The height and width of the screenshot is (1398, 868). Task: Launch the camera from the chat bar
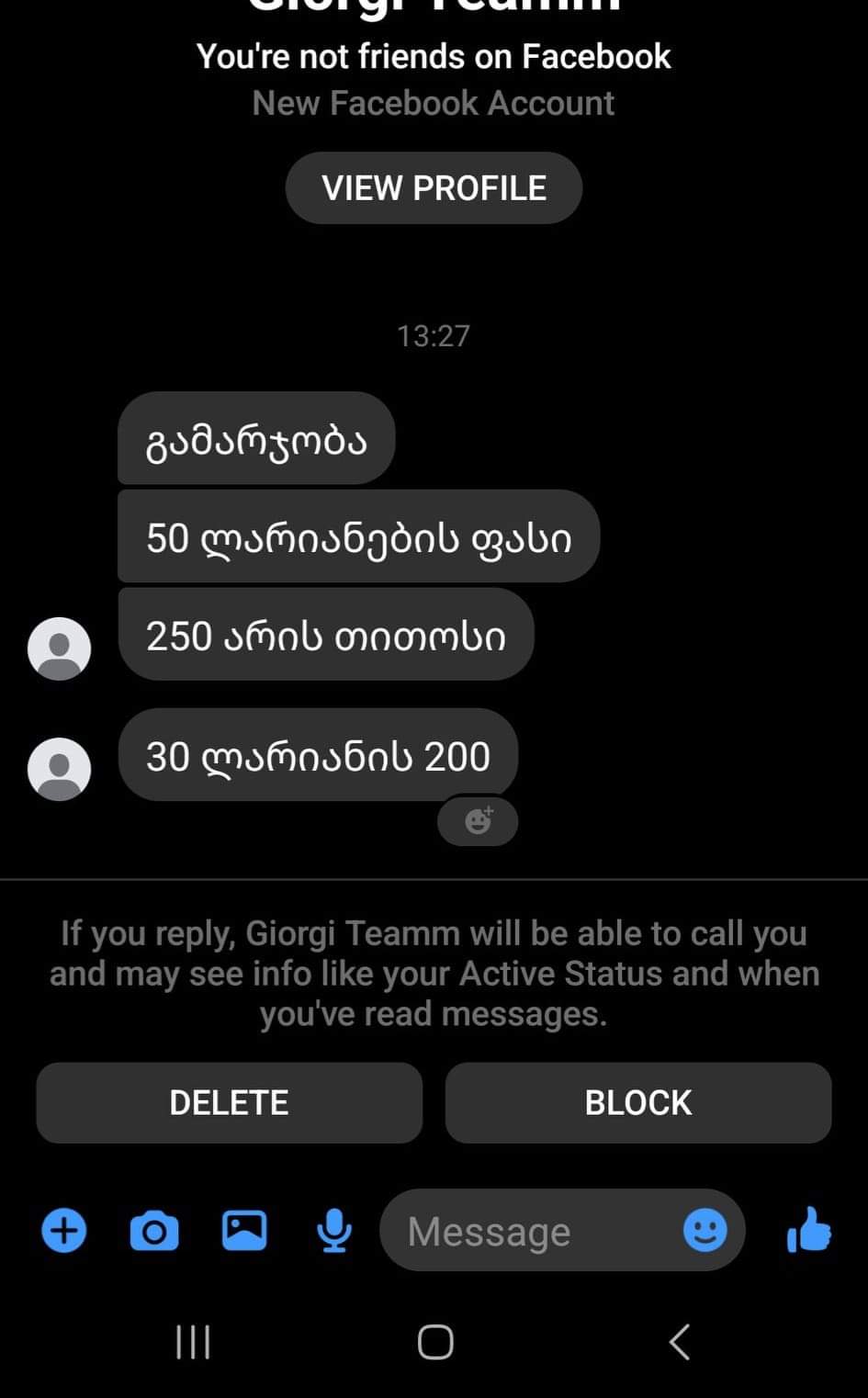point(154,1231)
